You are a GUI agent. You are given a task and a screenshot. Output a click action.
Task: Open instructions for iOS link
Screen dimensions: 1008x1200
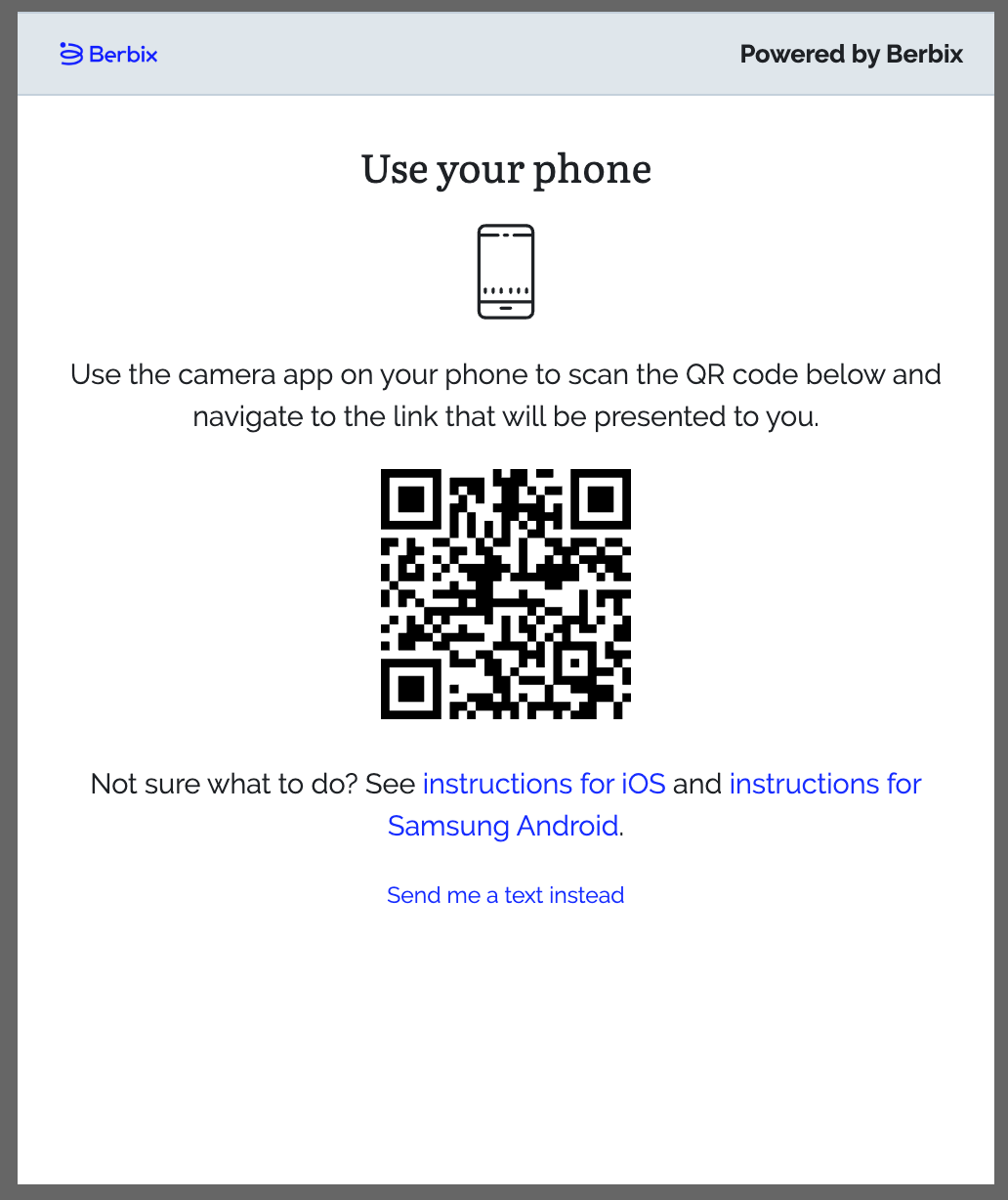point(543,784)
